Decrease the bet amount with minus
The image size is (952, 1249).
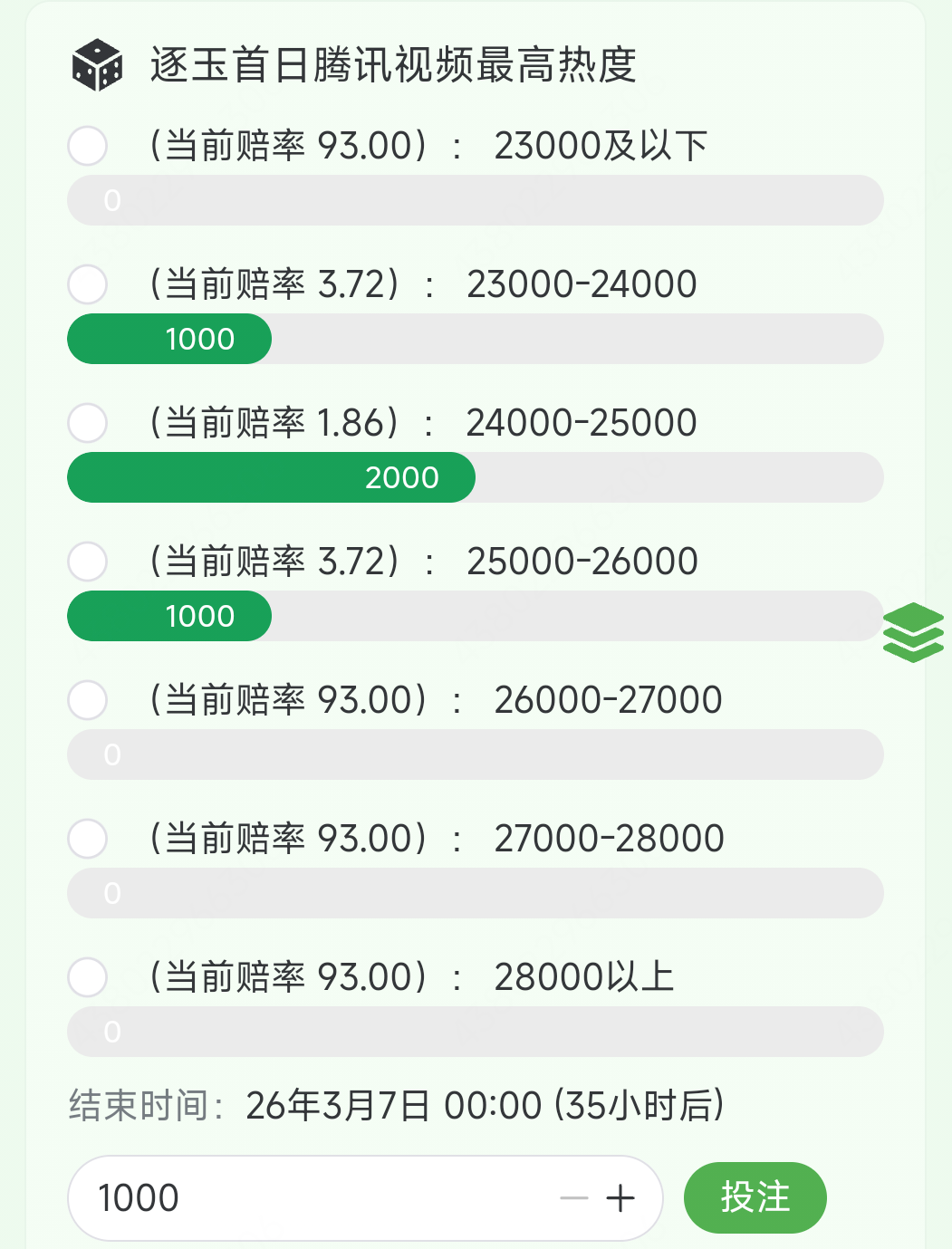coord(574,1198)
